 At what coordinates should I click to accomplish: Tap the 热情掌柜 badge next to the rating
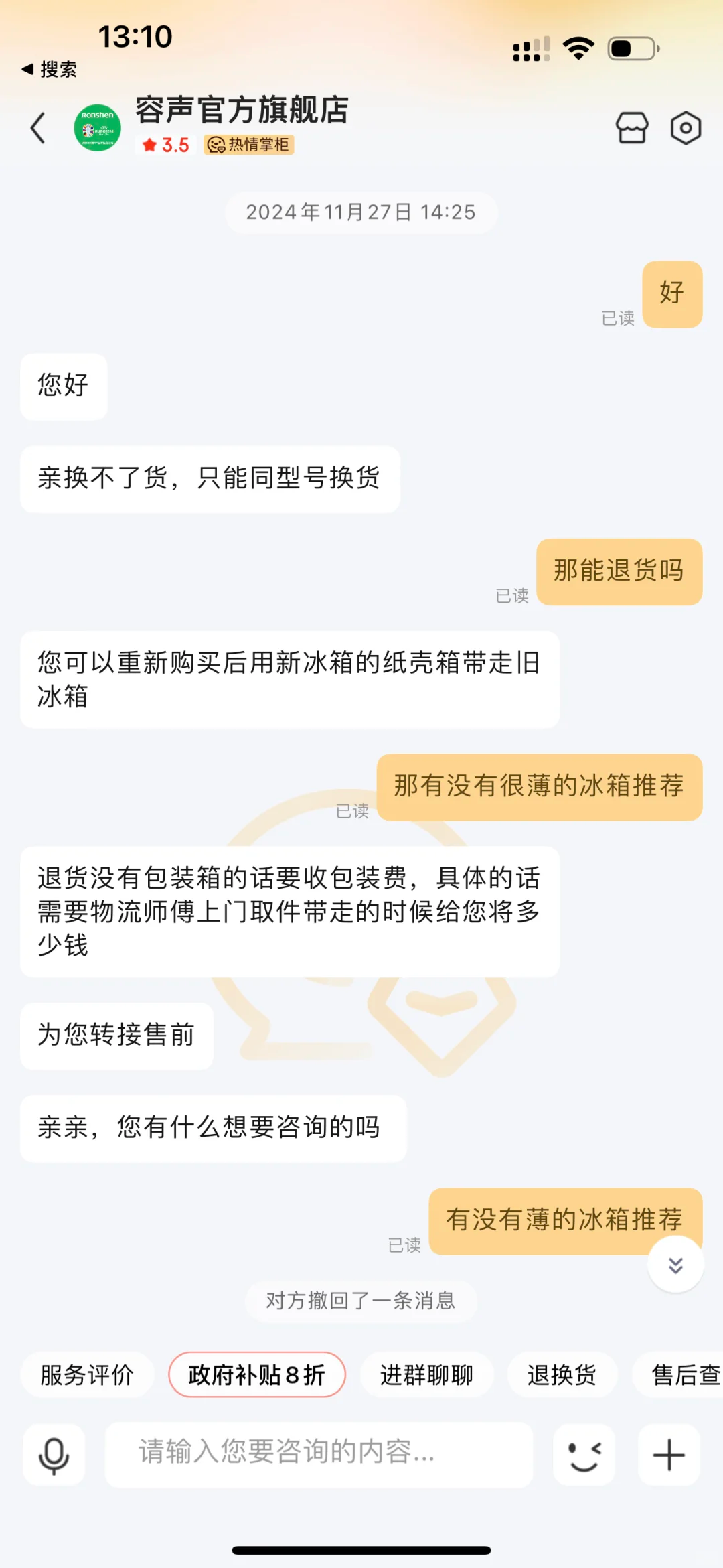248,145
